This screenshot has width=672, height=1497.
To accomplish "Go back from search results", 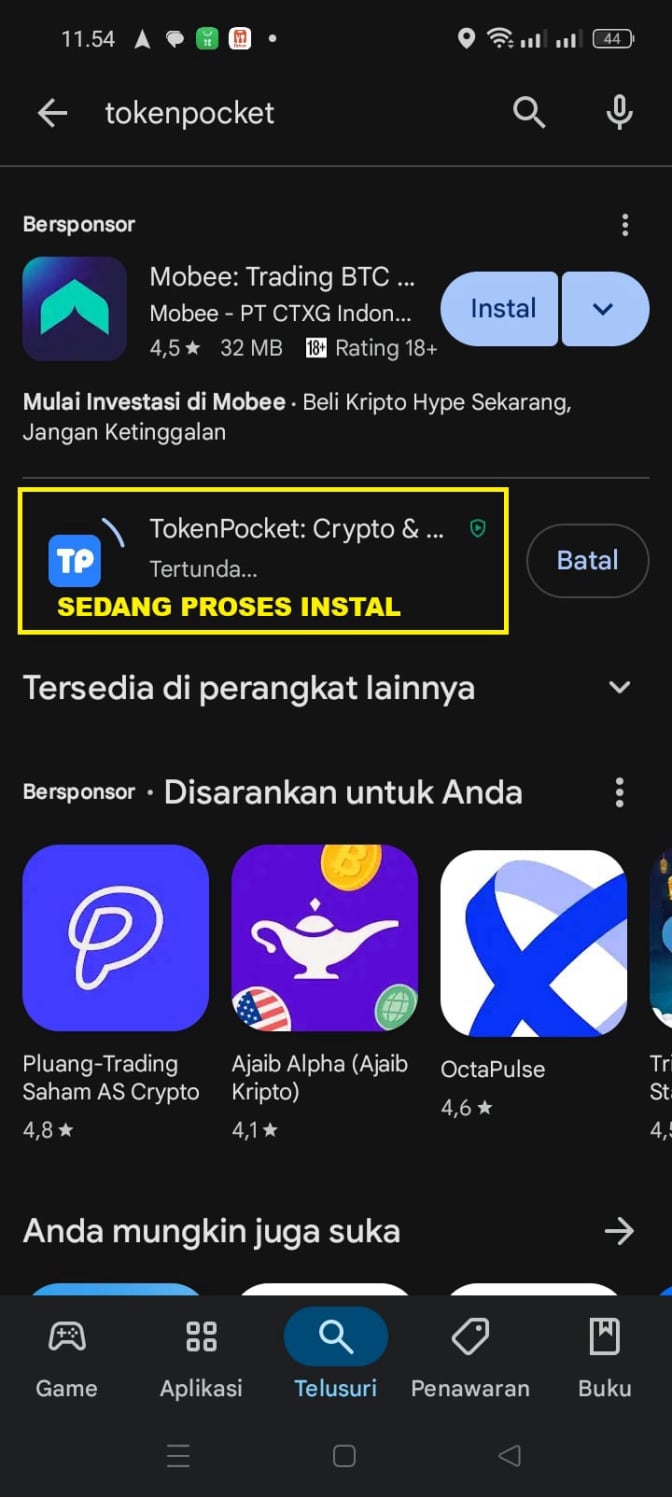I will click(52, 113).
